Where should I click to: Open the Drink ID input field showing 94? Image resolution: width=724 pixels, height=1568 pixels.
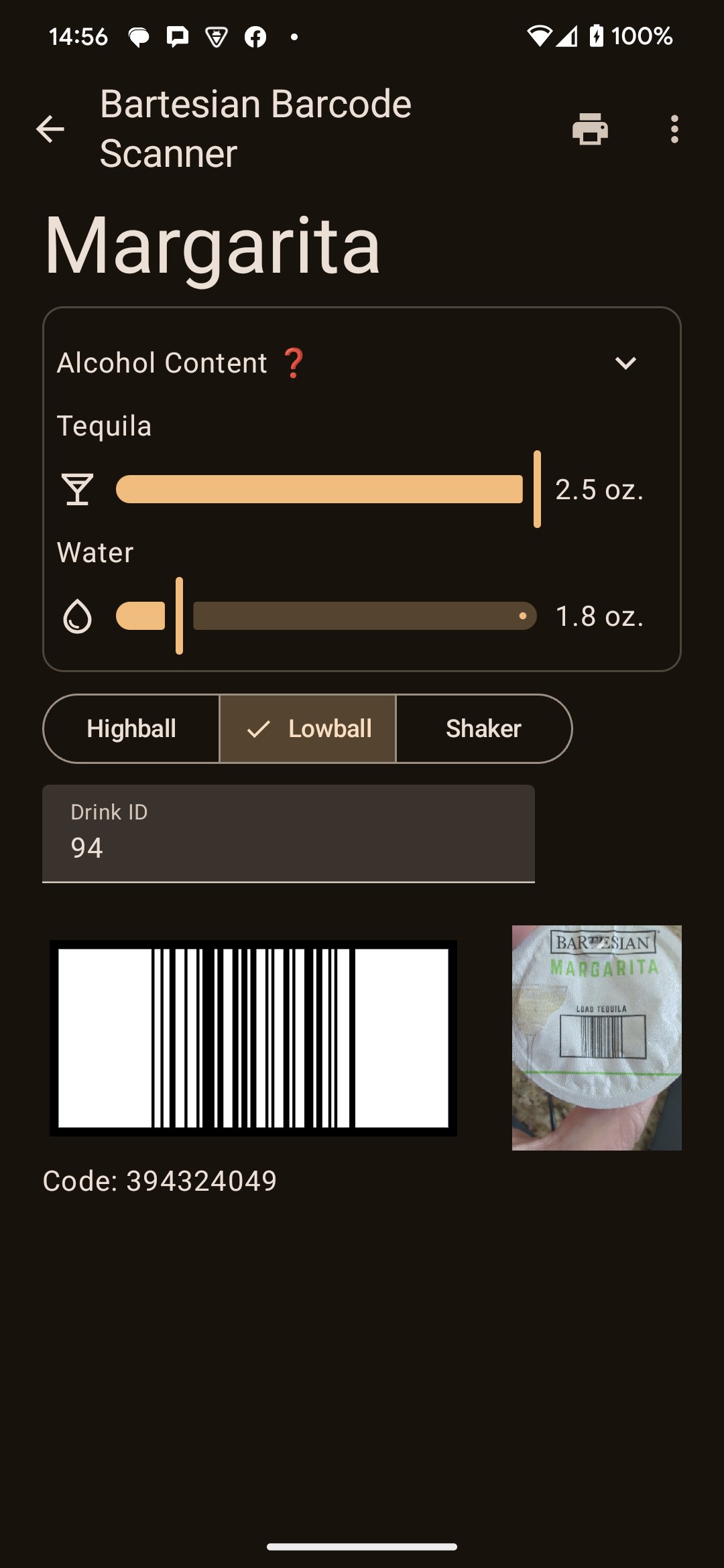pyautogui.click(x=288, y=834)
